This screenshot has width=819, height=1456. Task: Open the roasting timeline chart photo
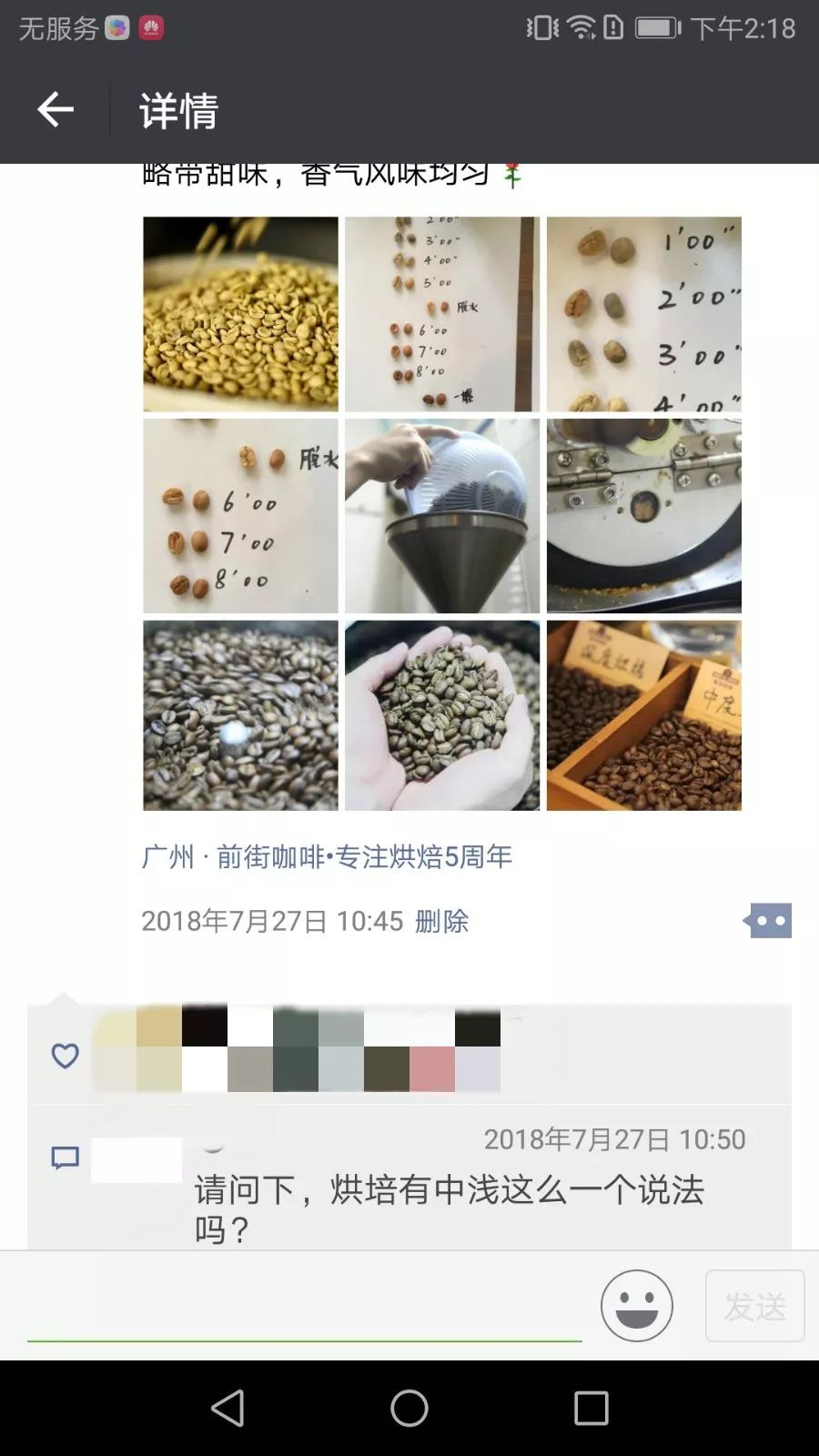pyautogui.click(x=442, y=314)
